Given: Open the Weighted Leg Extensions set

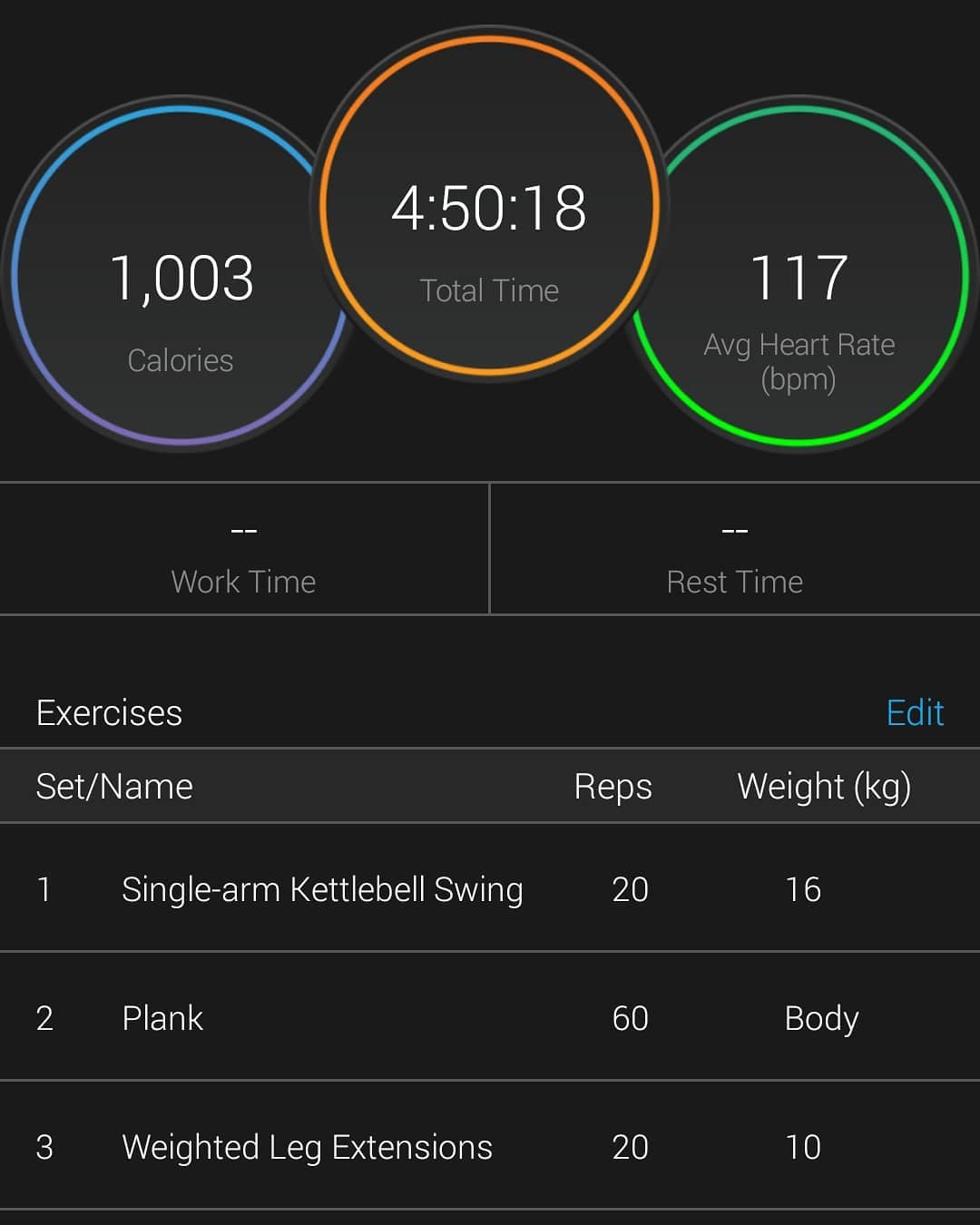Looking at the screenshot, I should 490,1146.
